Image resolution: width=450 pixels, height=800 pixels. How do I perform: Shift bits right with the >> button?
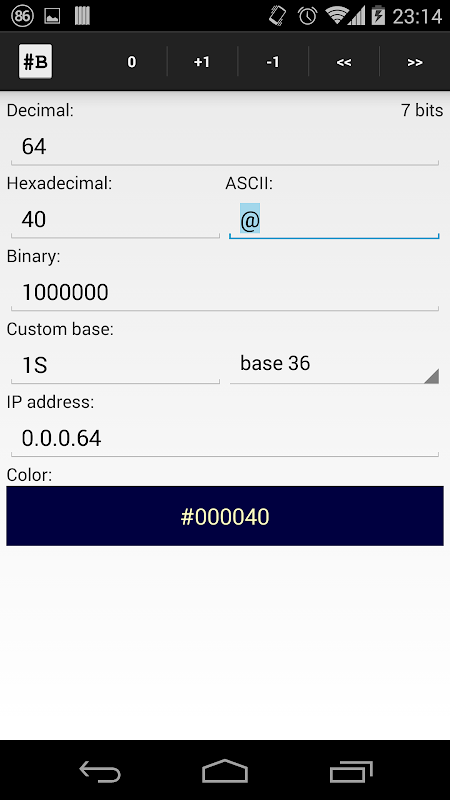click(415, 62)
